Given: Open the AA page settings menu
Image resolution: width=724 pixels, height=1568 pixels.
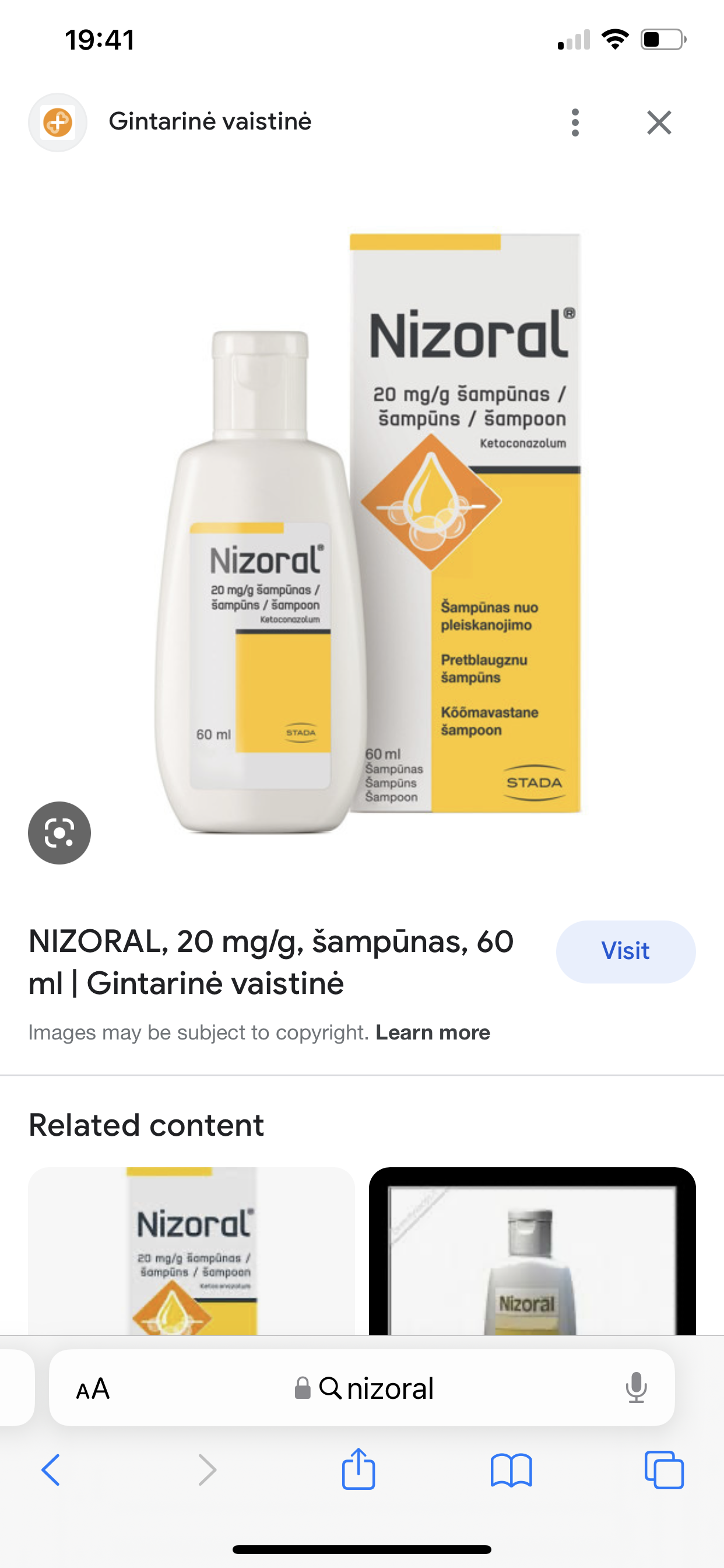Looking at the screenshot, I should 93,1388.
